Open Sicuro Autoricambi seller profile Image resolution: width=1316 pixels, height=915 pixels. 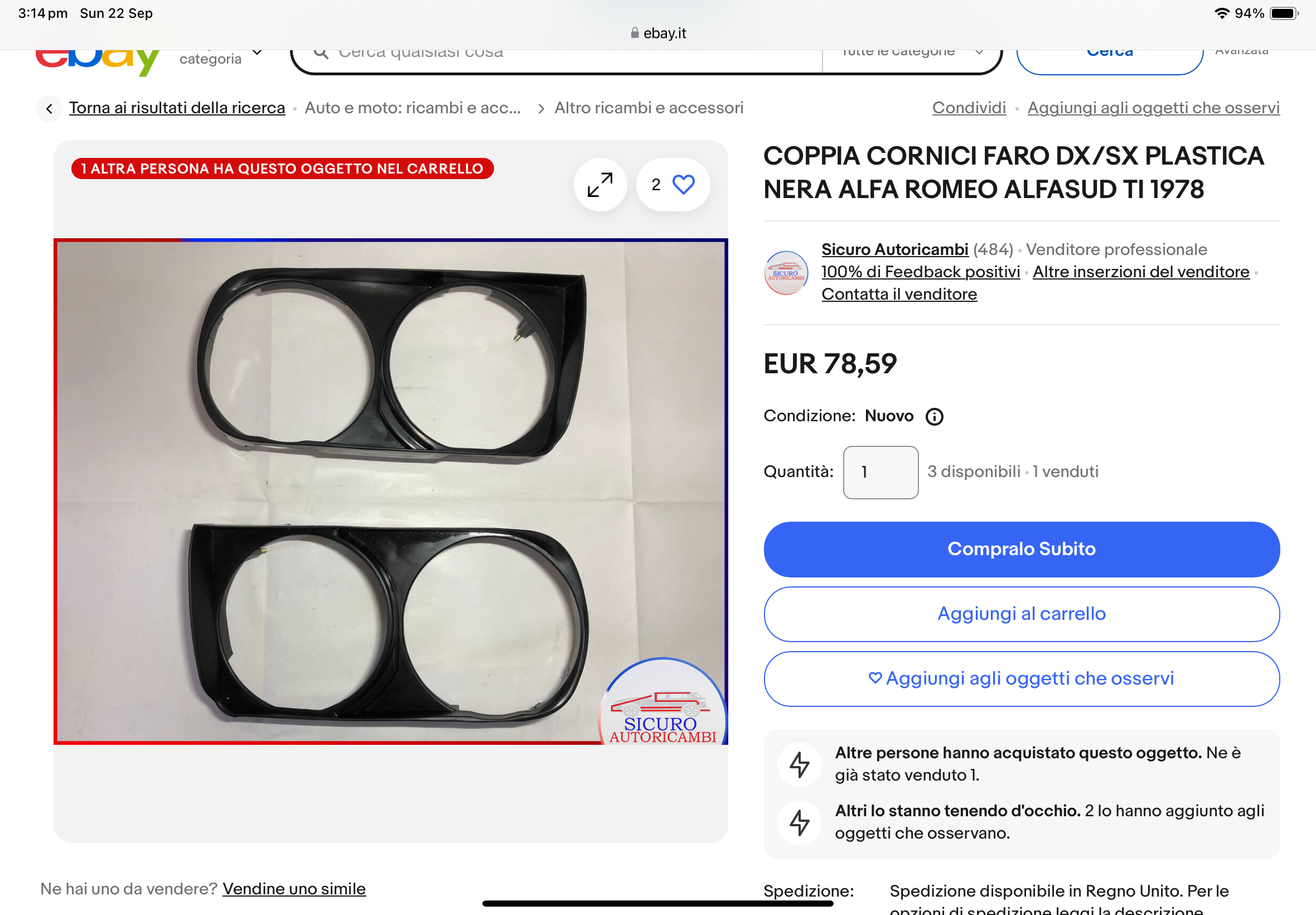tap(894, 249)
